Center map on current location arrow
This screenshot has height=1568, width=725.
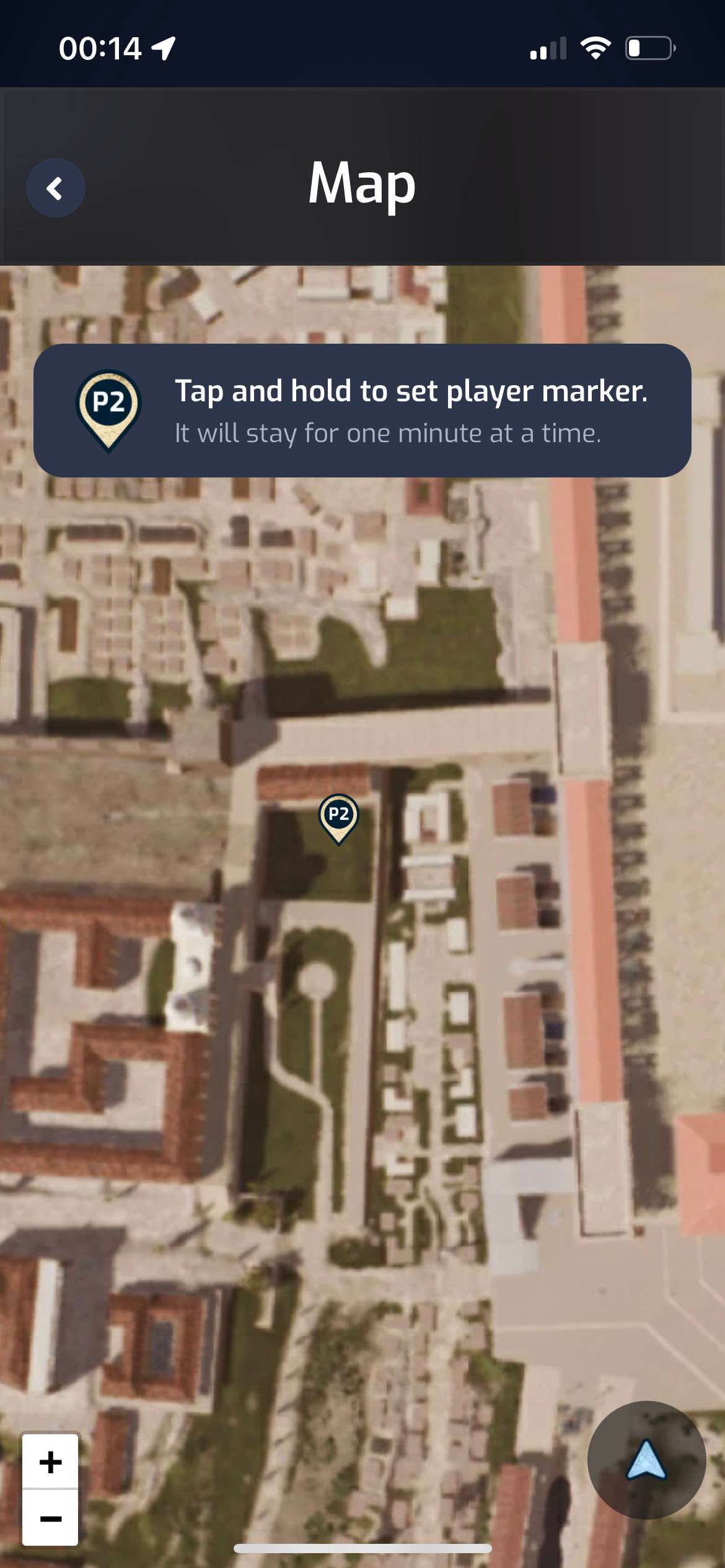pyautogui.click(x=646, y=1460)
